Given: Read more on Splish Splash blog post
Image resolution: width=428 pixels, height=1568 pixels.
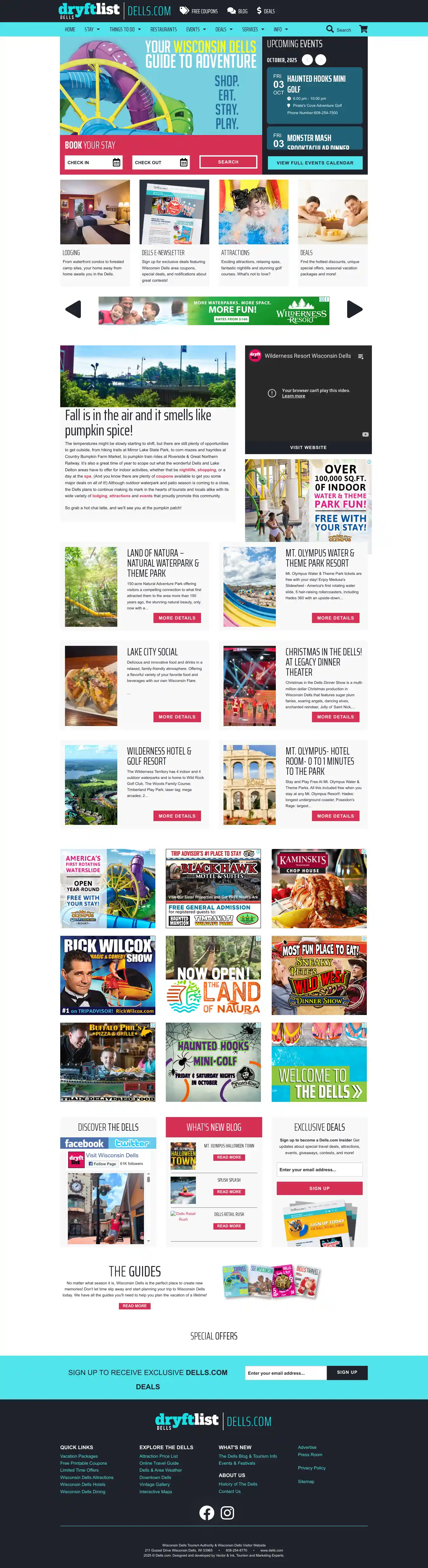Looking at the screenshot, I should coord(229,1192).
